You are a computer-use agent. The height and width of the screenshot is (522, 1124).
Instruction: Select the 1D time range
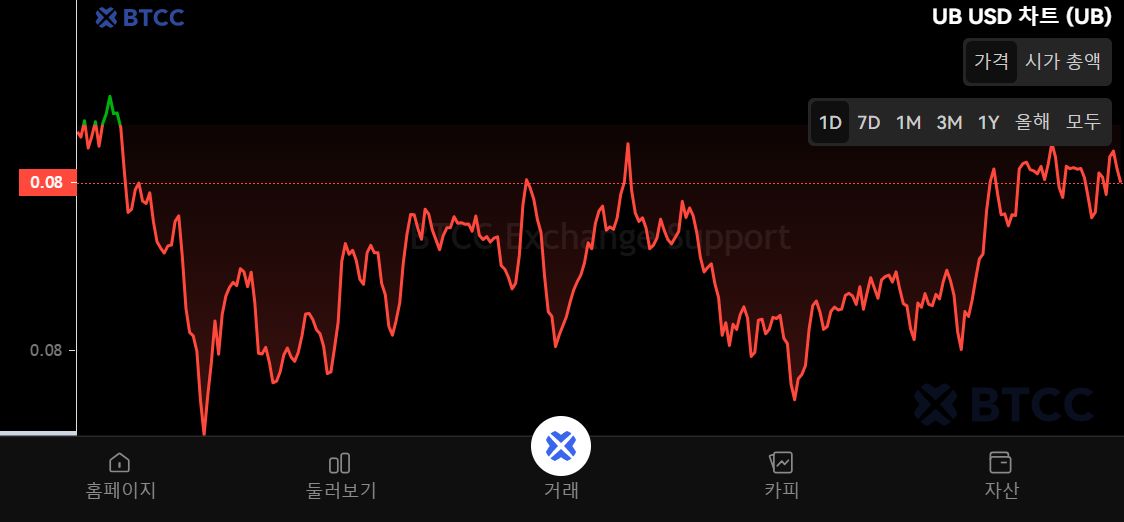pyautogui.click(x=830, y=122)
